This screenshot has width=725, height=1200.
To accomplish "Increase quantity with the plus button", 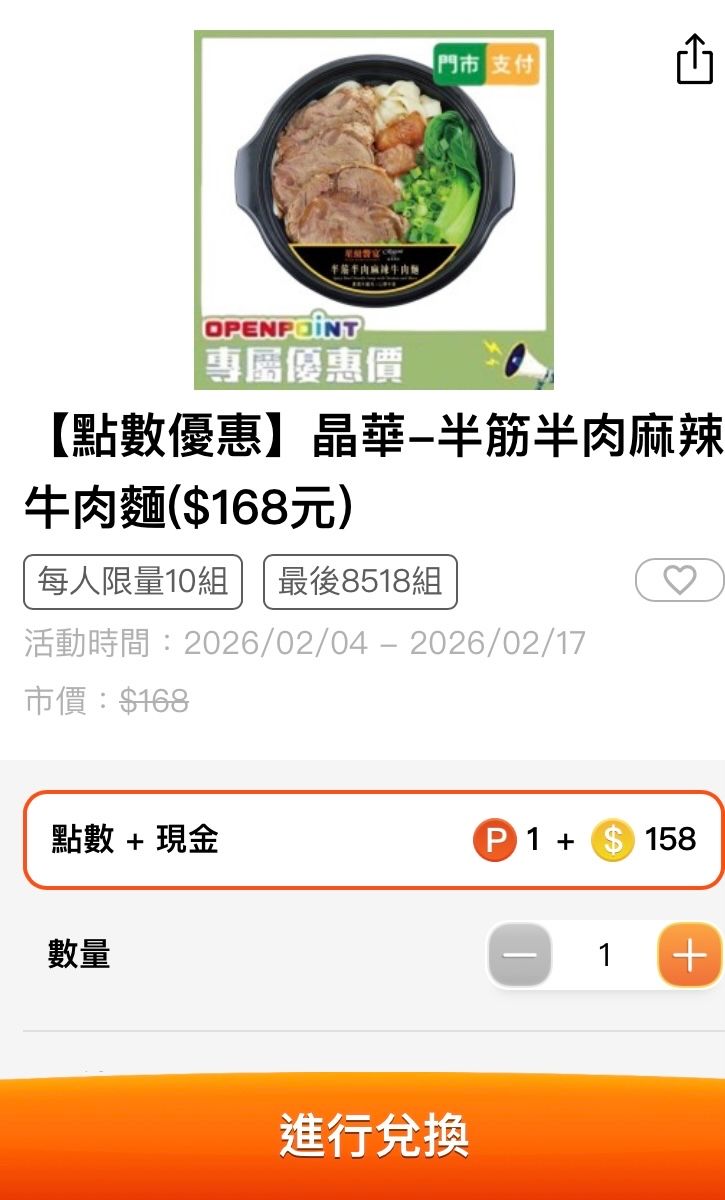I will (689, 955).
